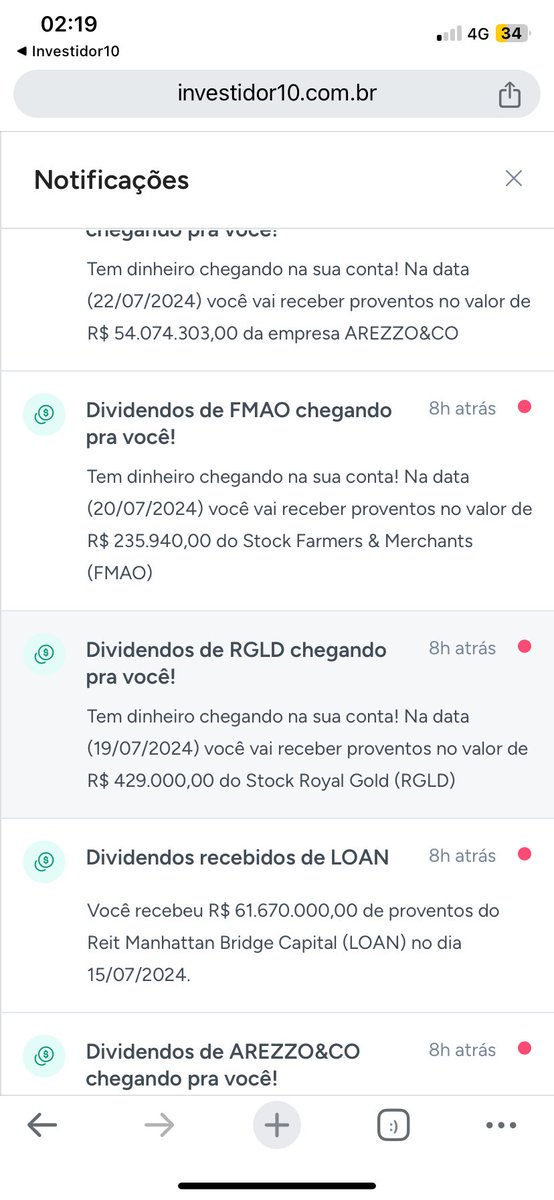Open the browser's three-dot menu
This screenshot has height=1200, width=554.
[x=500, y=1125]
